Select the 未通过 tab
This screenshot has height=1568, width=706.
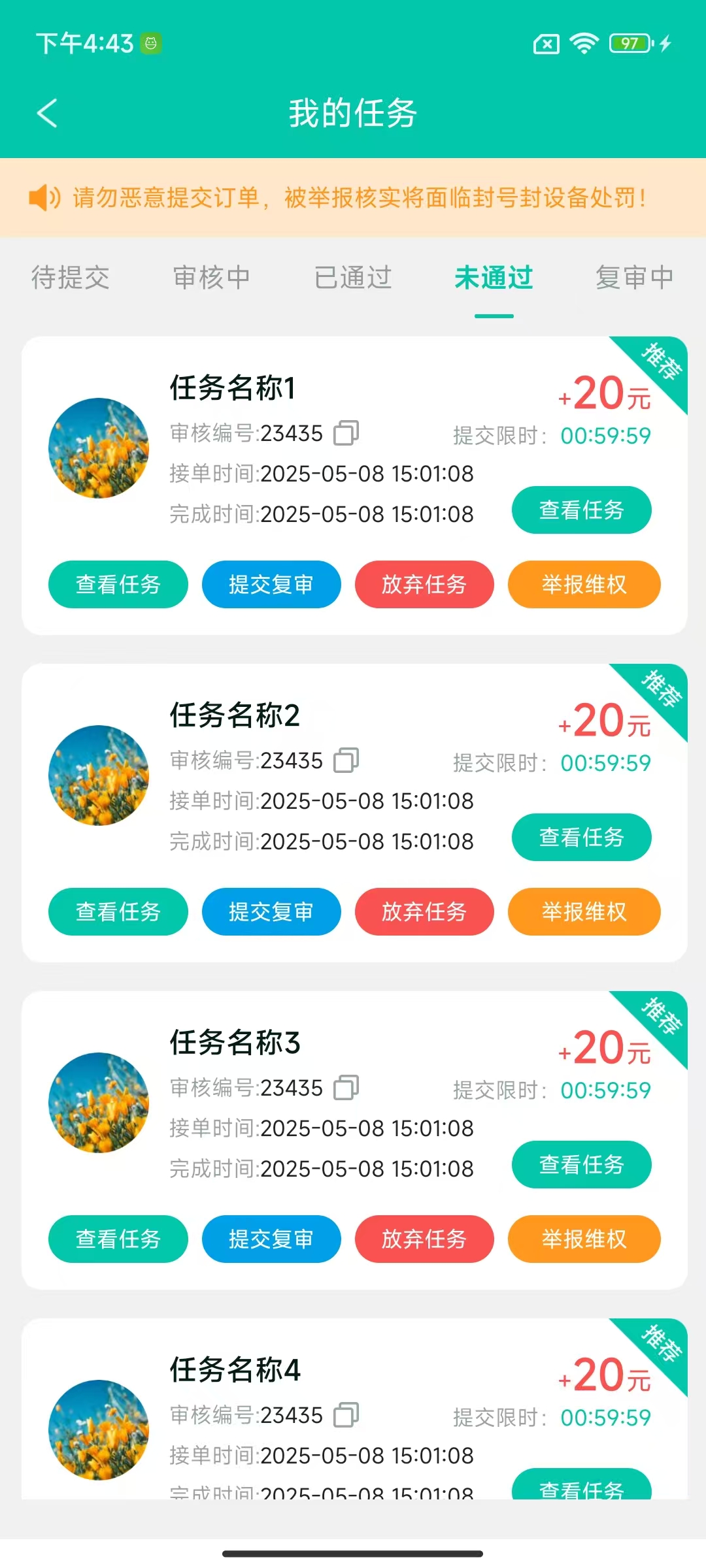point(494,278)
